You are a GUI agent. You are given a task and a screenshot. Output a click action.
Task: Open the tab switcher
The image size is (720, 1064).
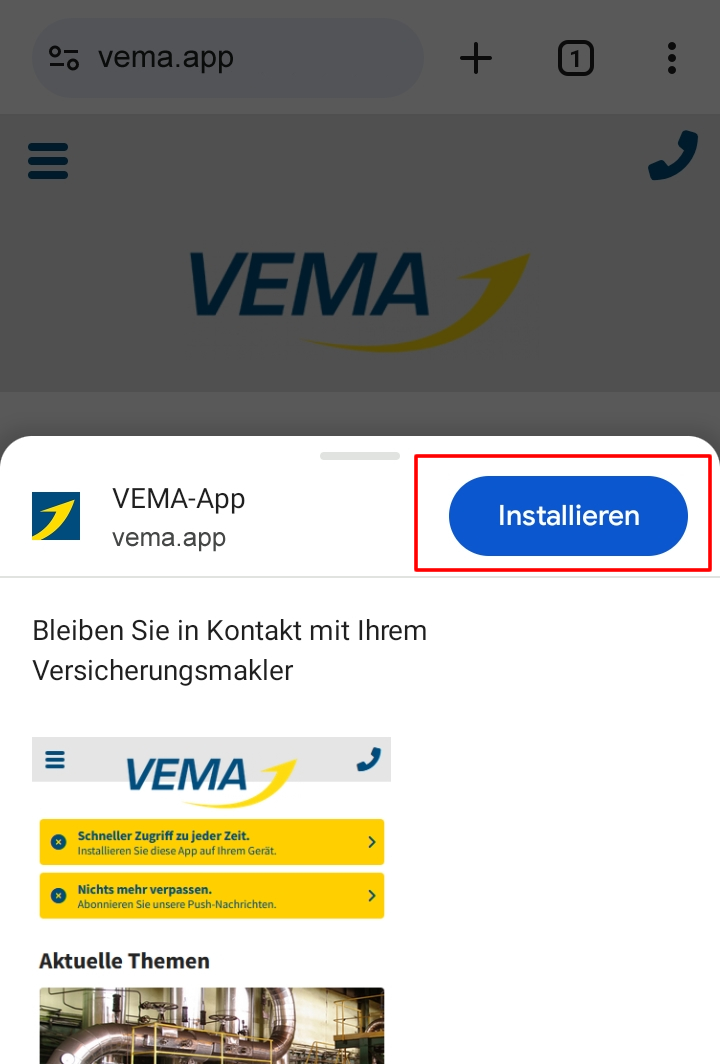pos(575,59)
